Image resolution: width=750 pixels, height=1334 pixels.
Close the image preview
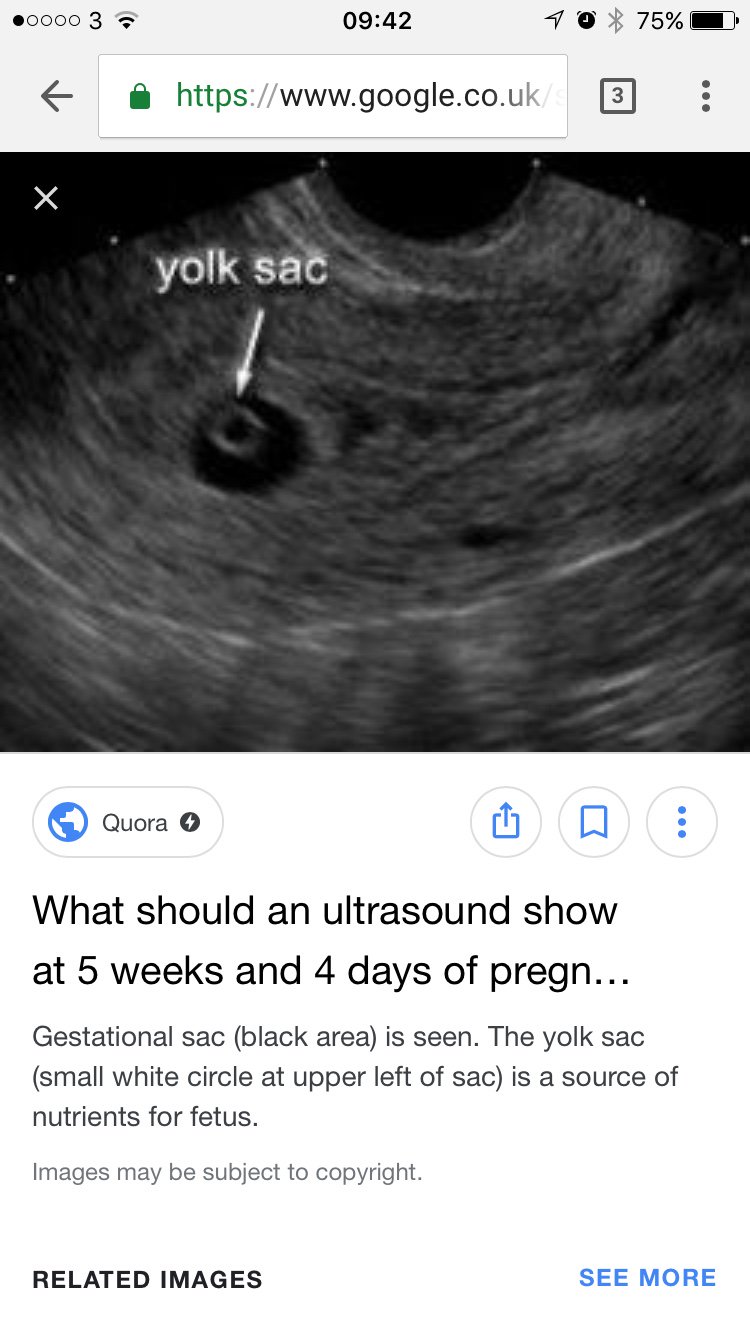(46, 198)
